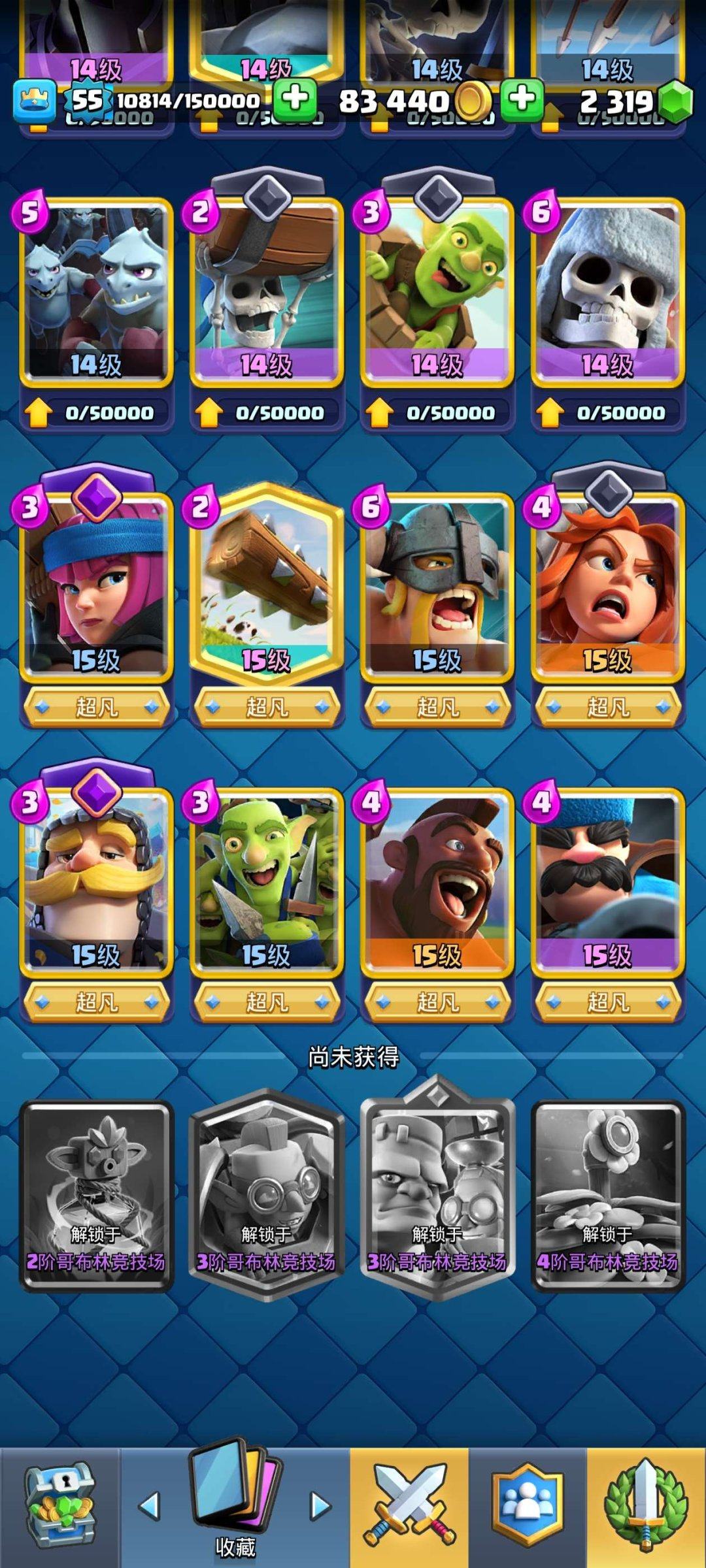Select the Hunter card
Screen dimensions: 706x1568
tap(608, 882)
